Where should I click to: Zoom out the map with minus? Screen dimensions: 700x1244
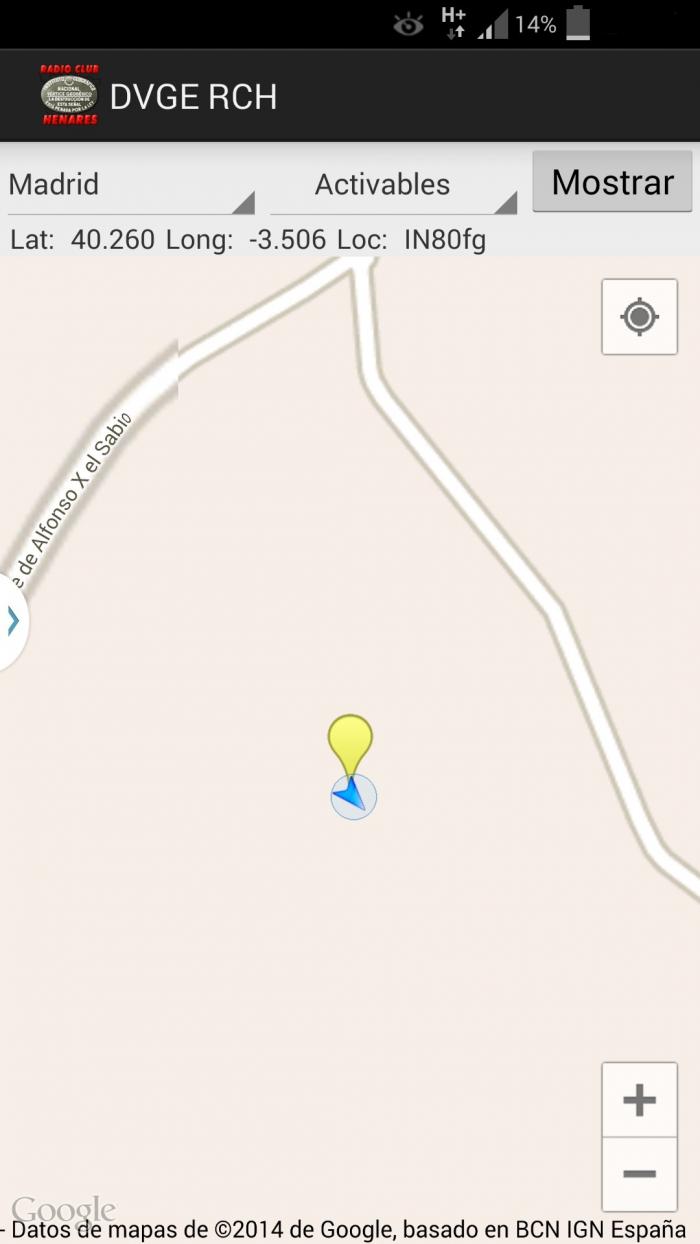[639, 1174]
